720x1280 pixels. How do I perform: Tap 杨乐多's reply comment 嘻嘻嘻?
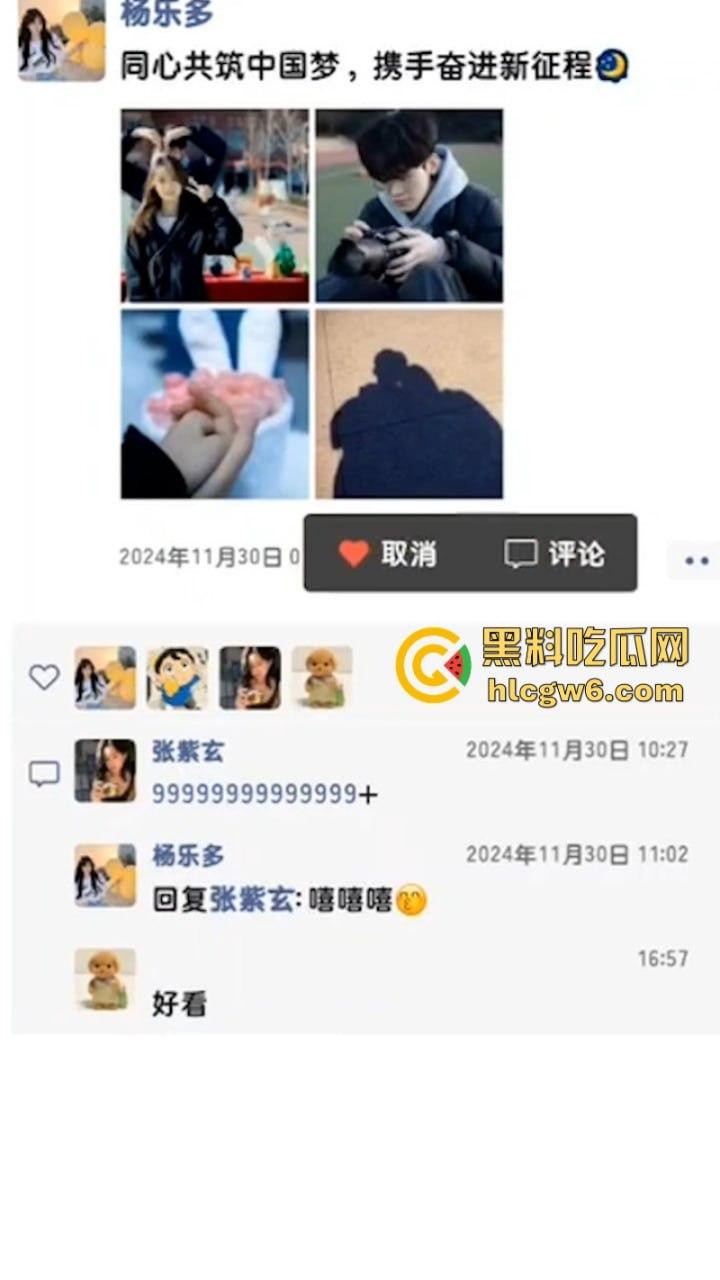(365, 900)
